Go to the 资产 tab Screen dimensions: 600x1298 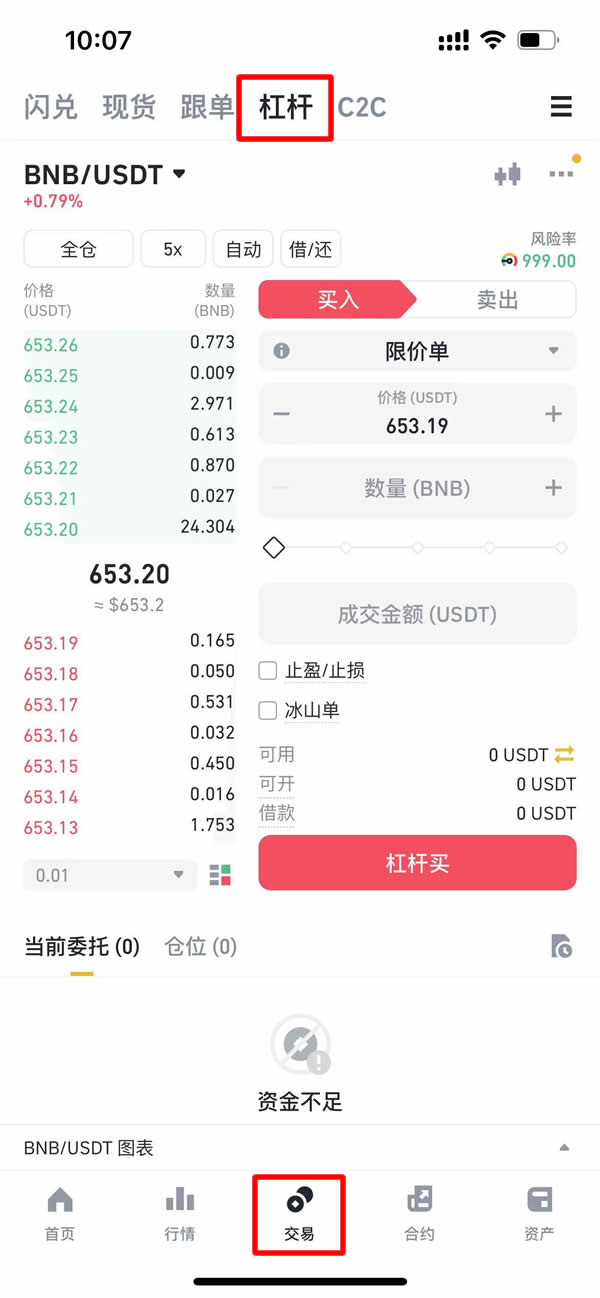(539, 1214)
